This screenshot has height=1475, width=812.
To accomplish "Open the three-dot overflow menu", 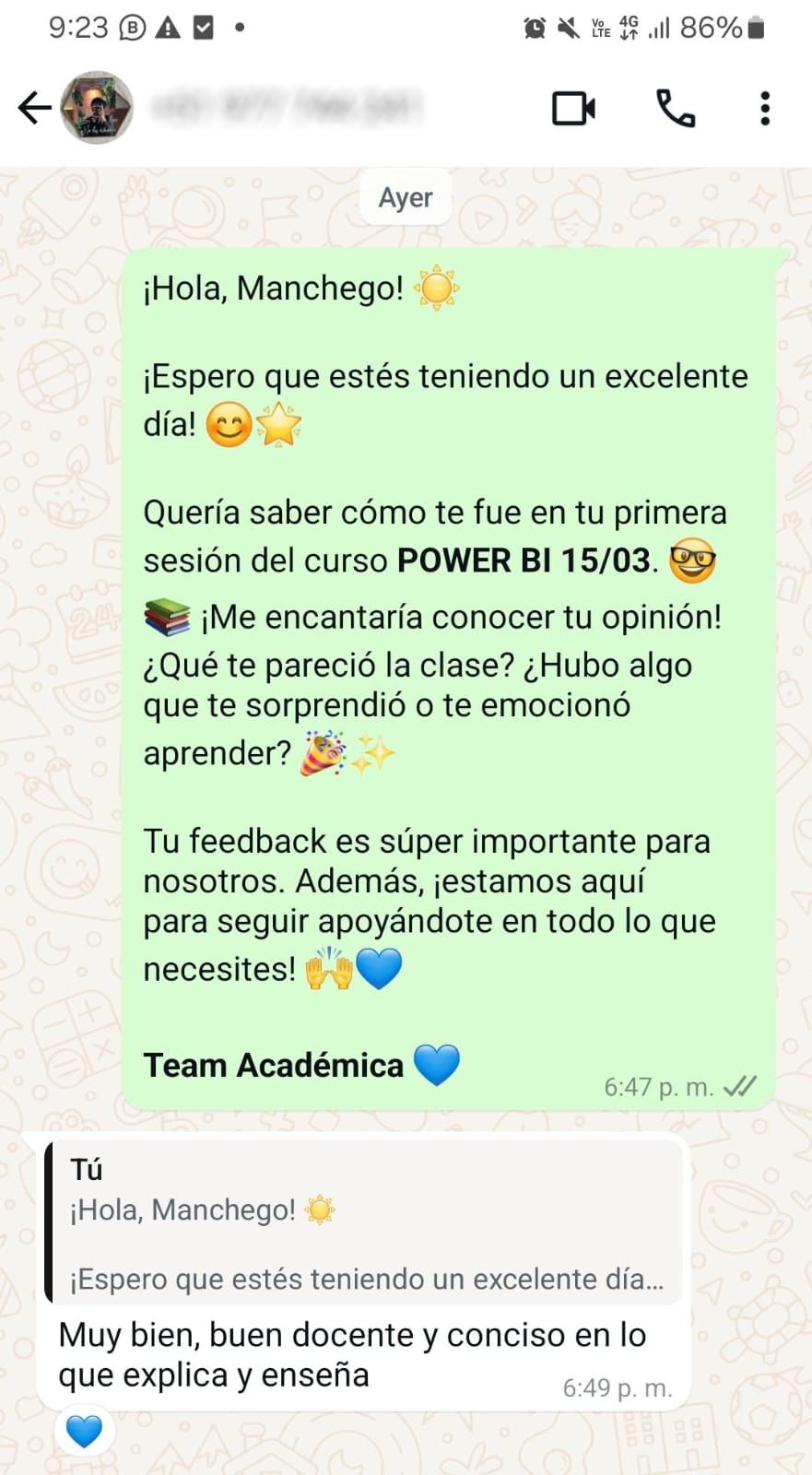I will click(x=764, y=108).
